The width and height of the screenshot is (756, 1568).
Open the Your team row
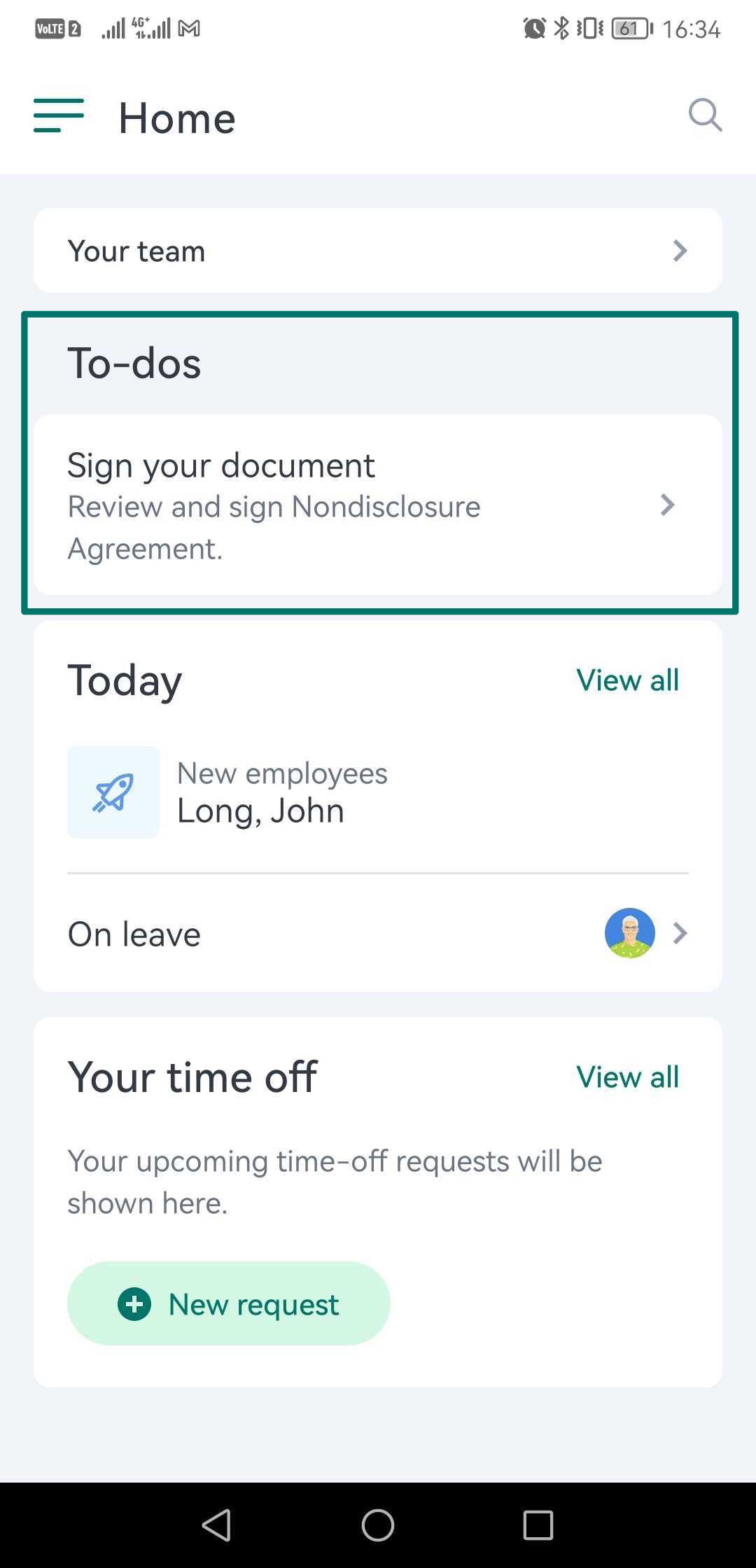[378, 251]
